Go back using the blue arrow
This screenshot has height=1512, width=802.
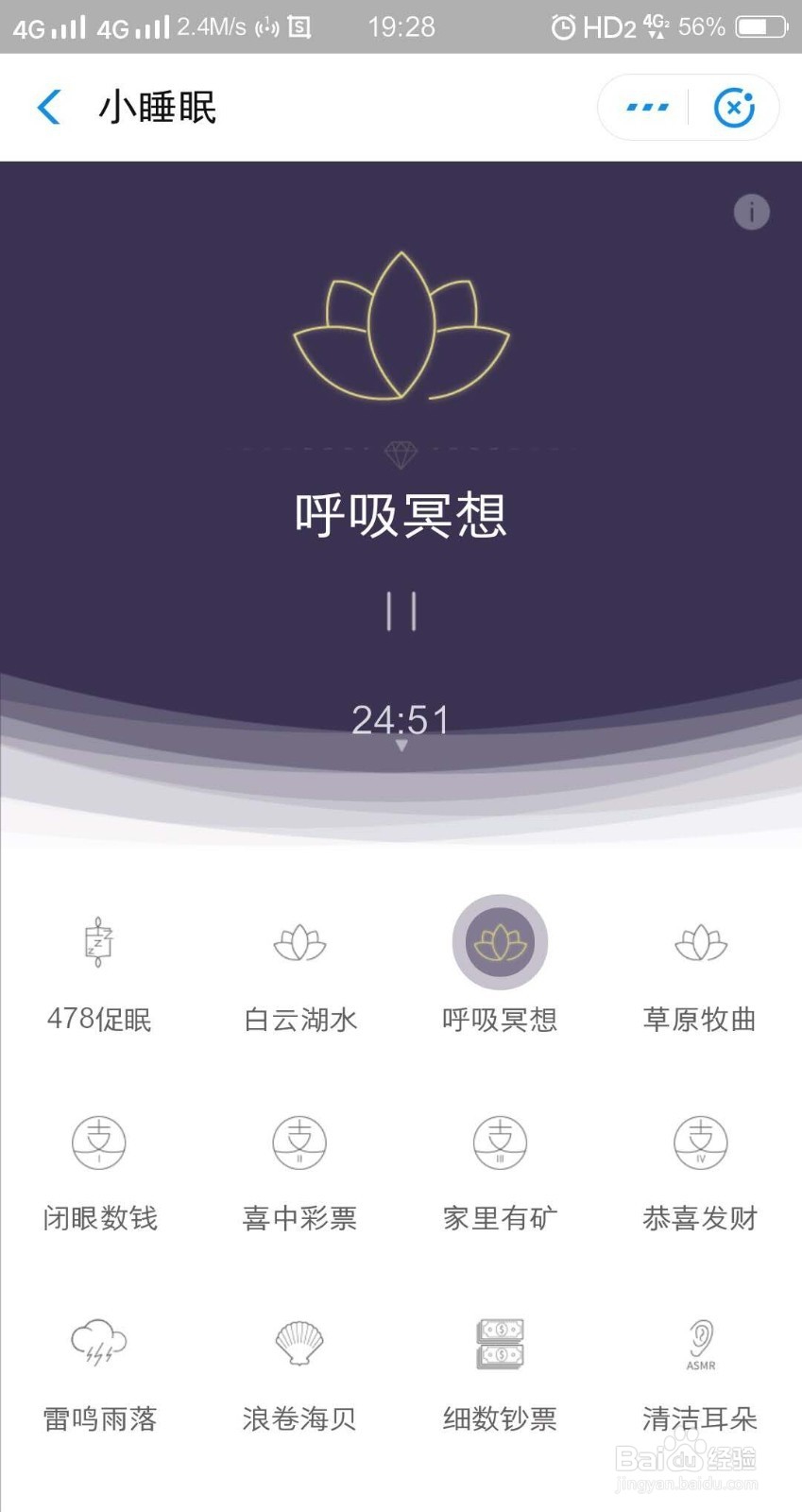(48, 107)
